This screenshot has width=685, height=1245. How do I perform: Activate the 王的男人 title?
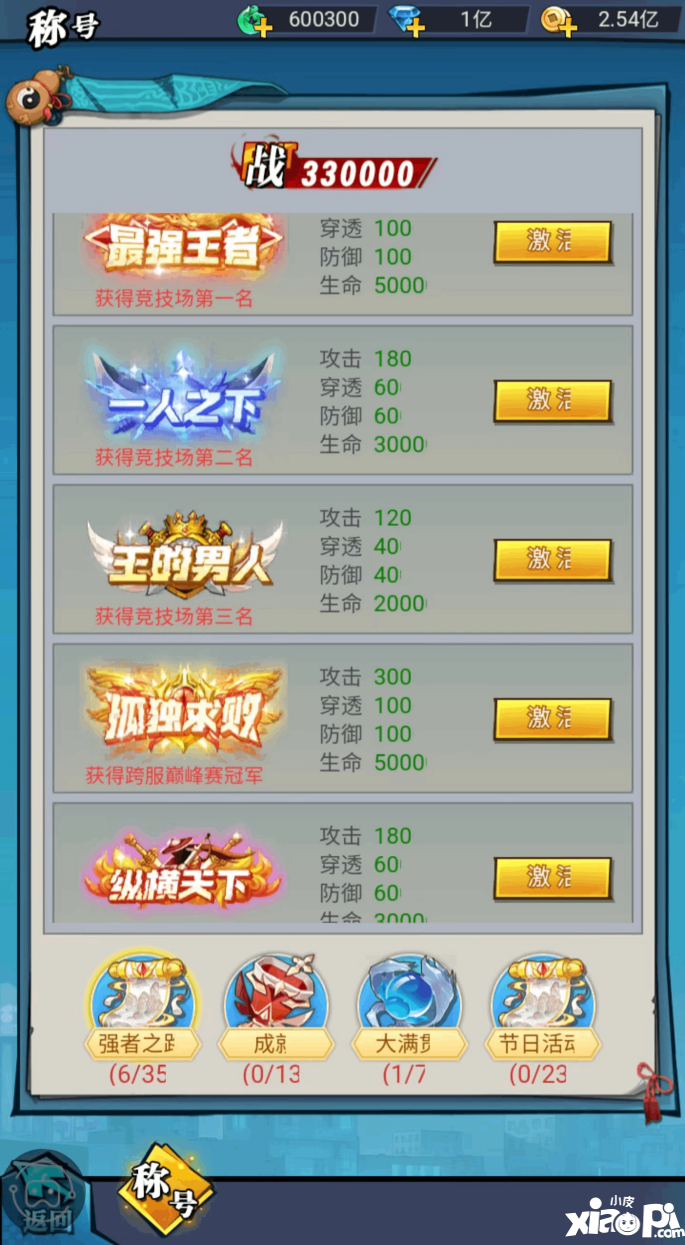[552, 559]
